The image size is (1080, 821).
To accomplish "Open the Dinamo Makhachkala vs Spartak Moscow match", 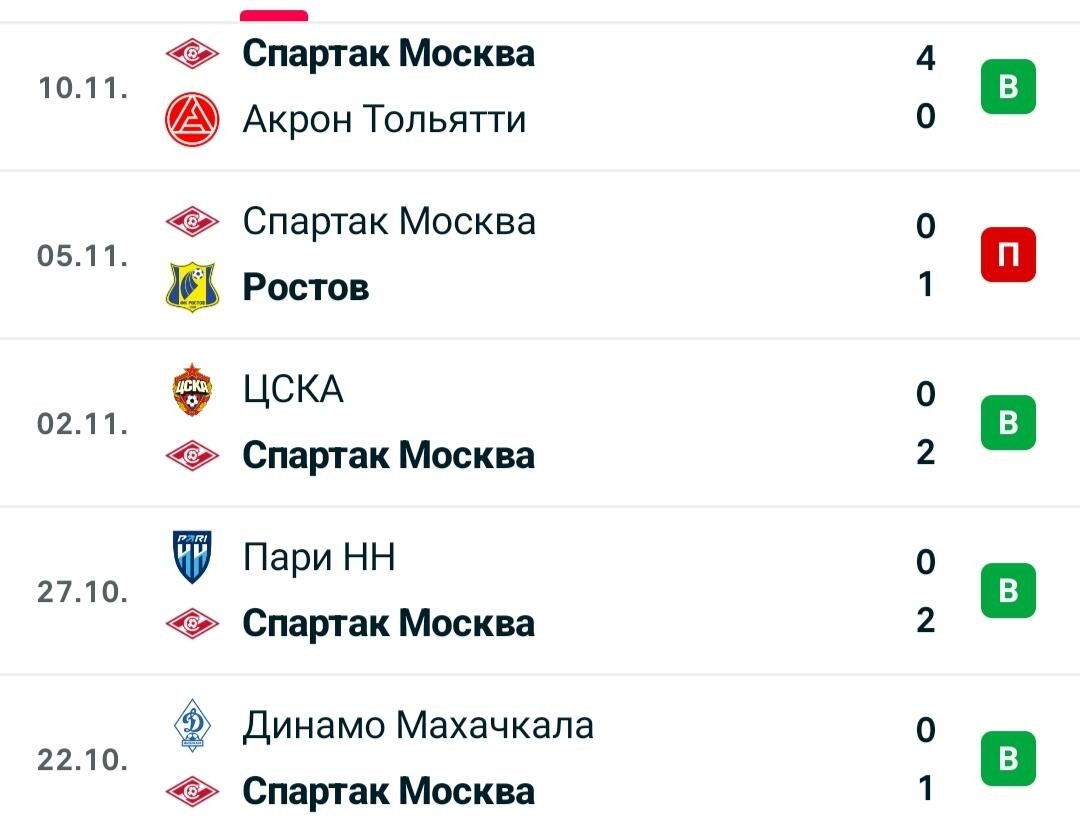I will click(x=540, y=758).
